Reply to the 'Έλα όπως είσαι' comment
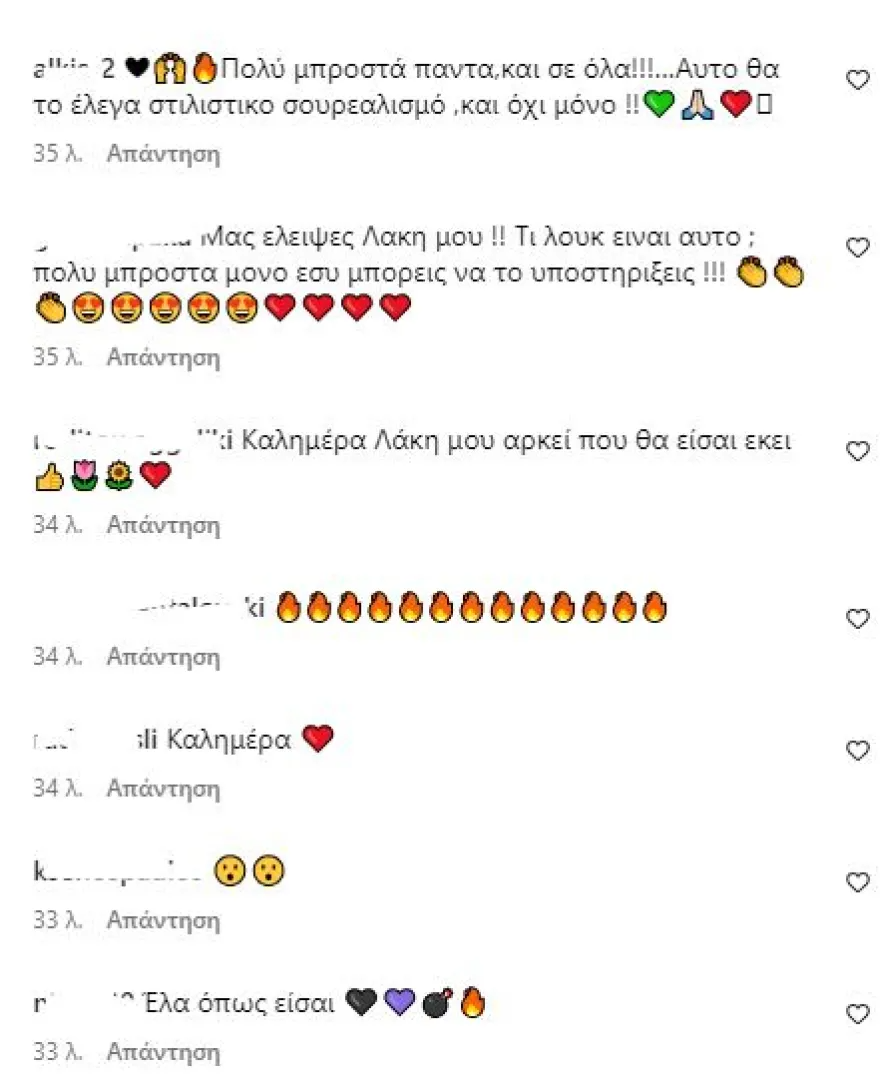880x1088 pixels. click(163, 1052)
